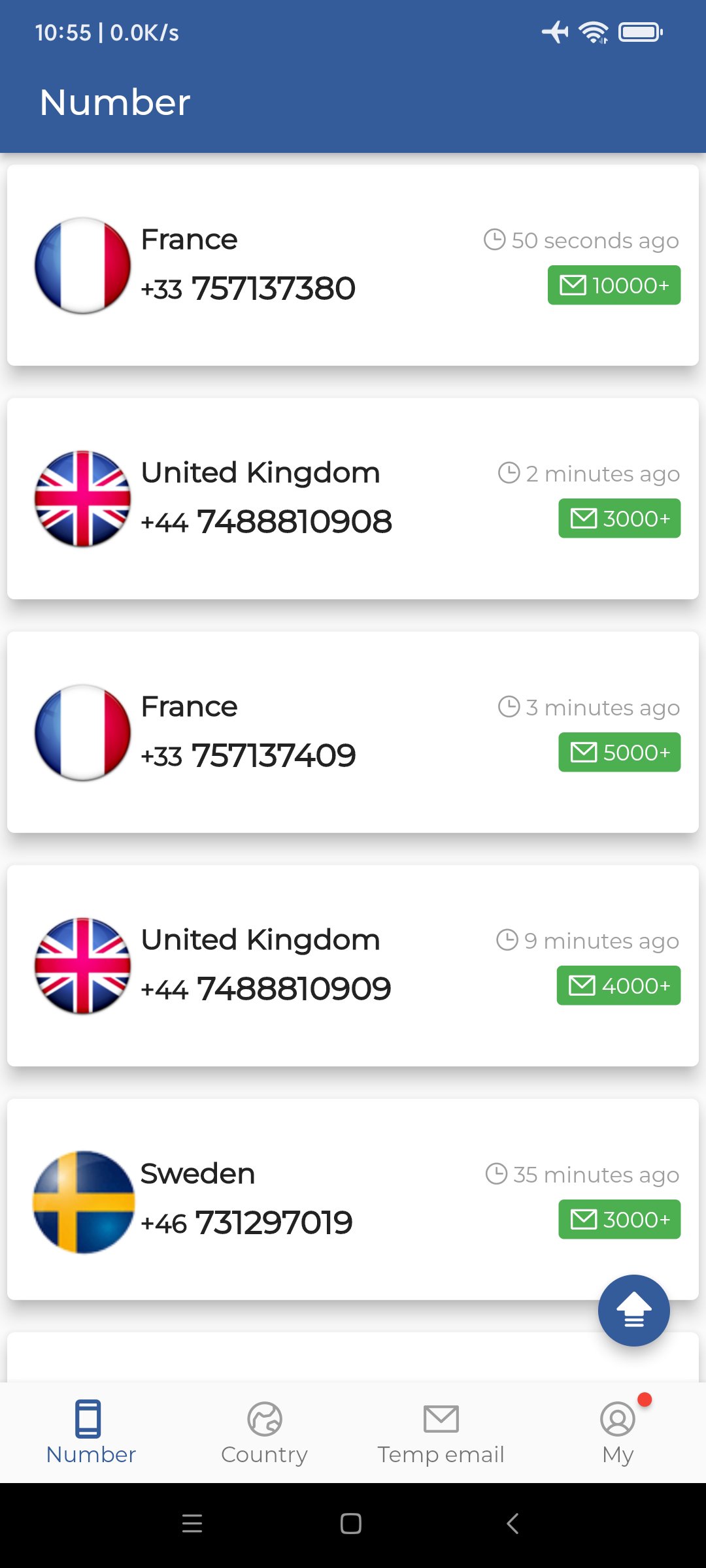Switch to the Country tab
Image resolution: width=706 pixels, height=1568 pixels.
tap(264, 1432)
